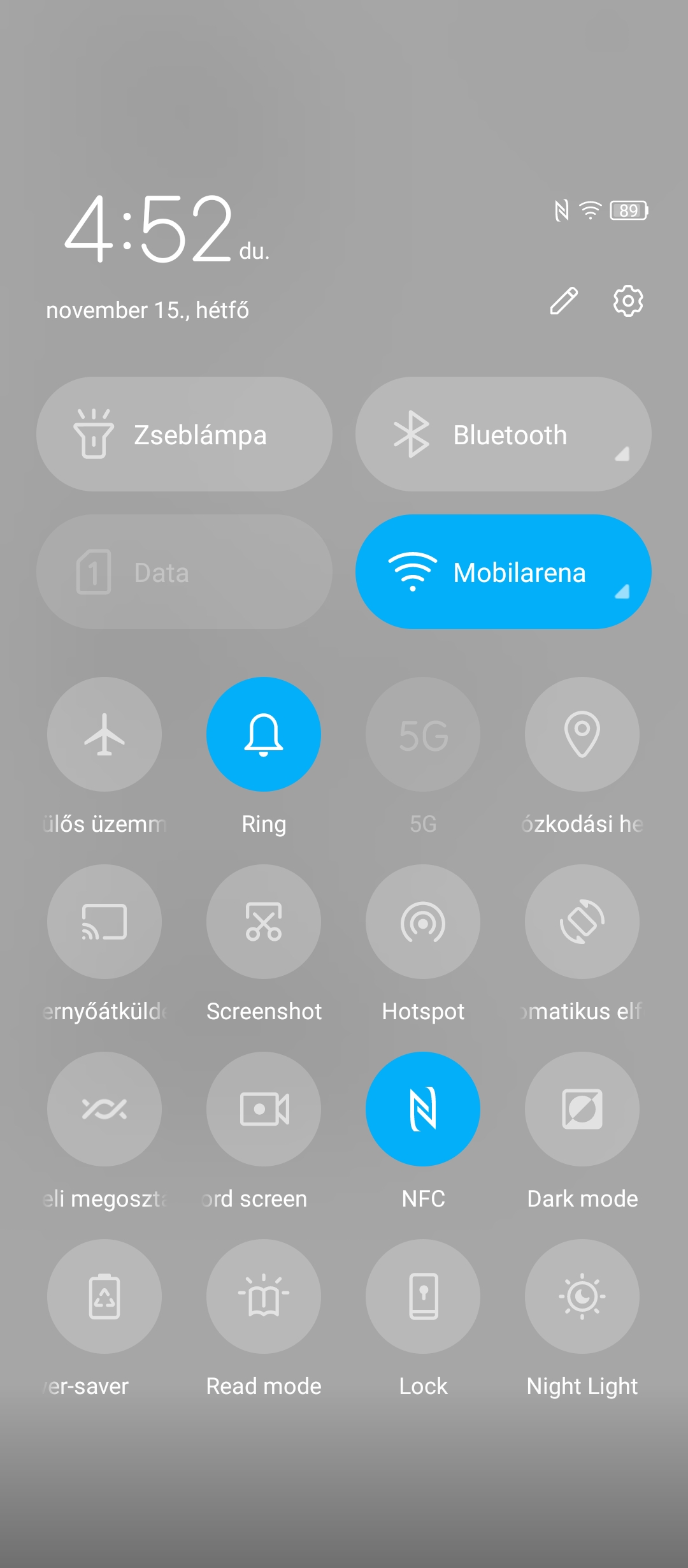
Task: Toggle auto-rotate tile
Action: point(582,922)
